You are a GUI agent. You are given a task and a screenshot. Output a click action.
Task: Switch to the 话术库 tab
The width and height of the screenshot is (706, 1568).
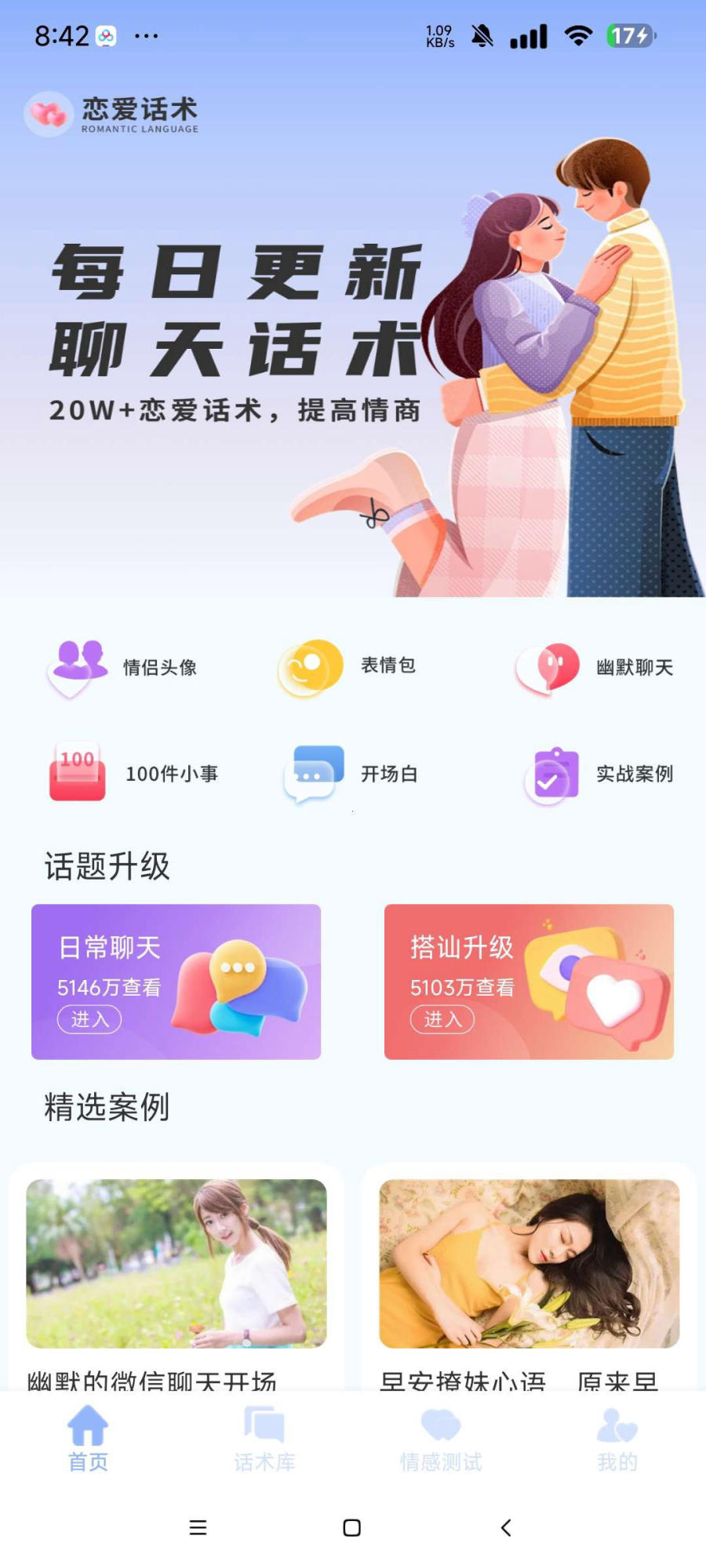coord(264,1439)
